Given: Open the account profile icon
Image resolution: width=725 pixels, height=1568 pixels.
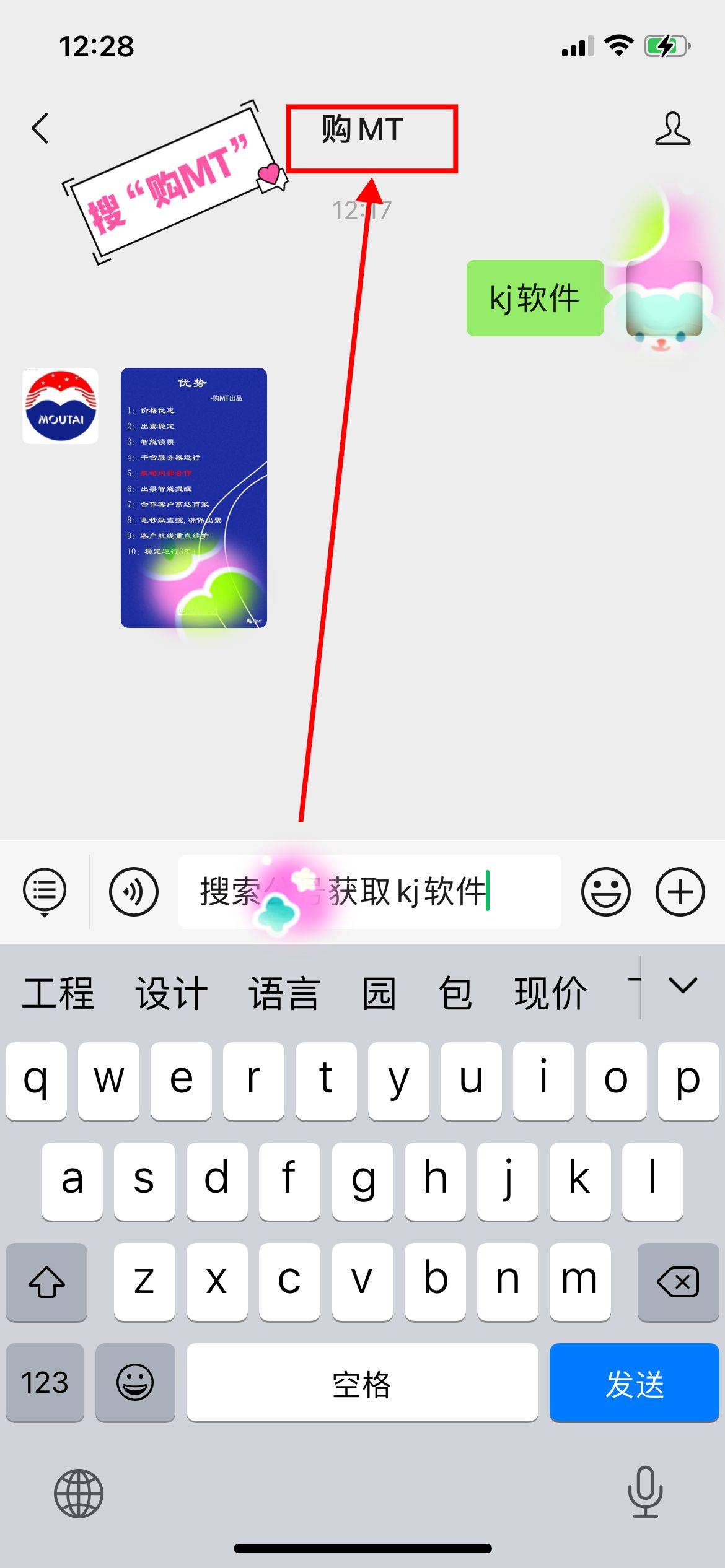Looking at the screenshot, I should (x=672, y=129).
